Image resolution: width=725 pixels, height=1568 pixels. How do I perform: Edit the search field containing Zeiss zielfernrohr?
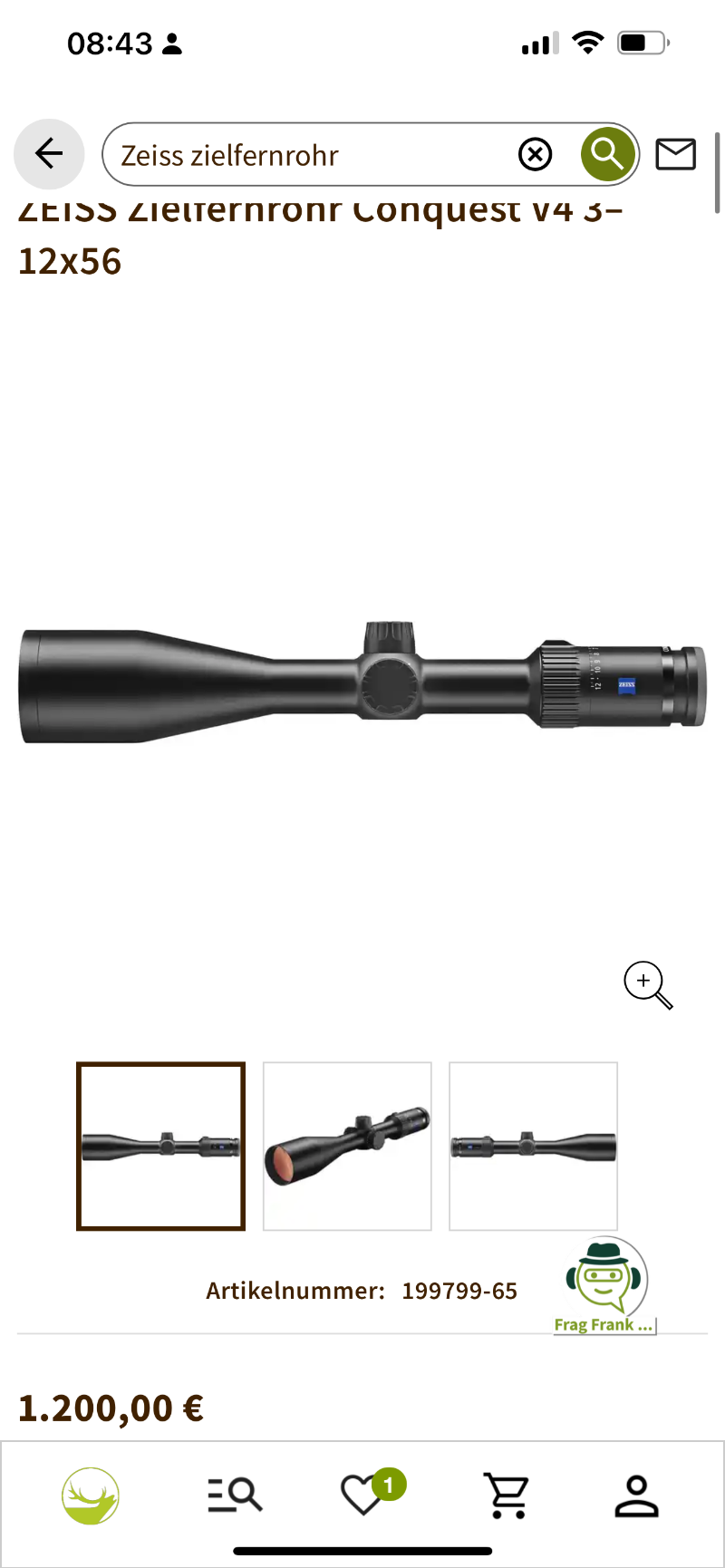point(308,155)
